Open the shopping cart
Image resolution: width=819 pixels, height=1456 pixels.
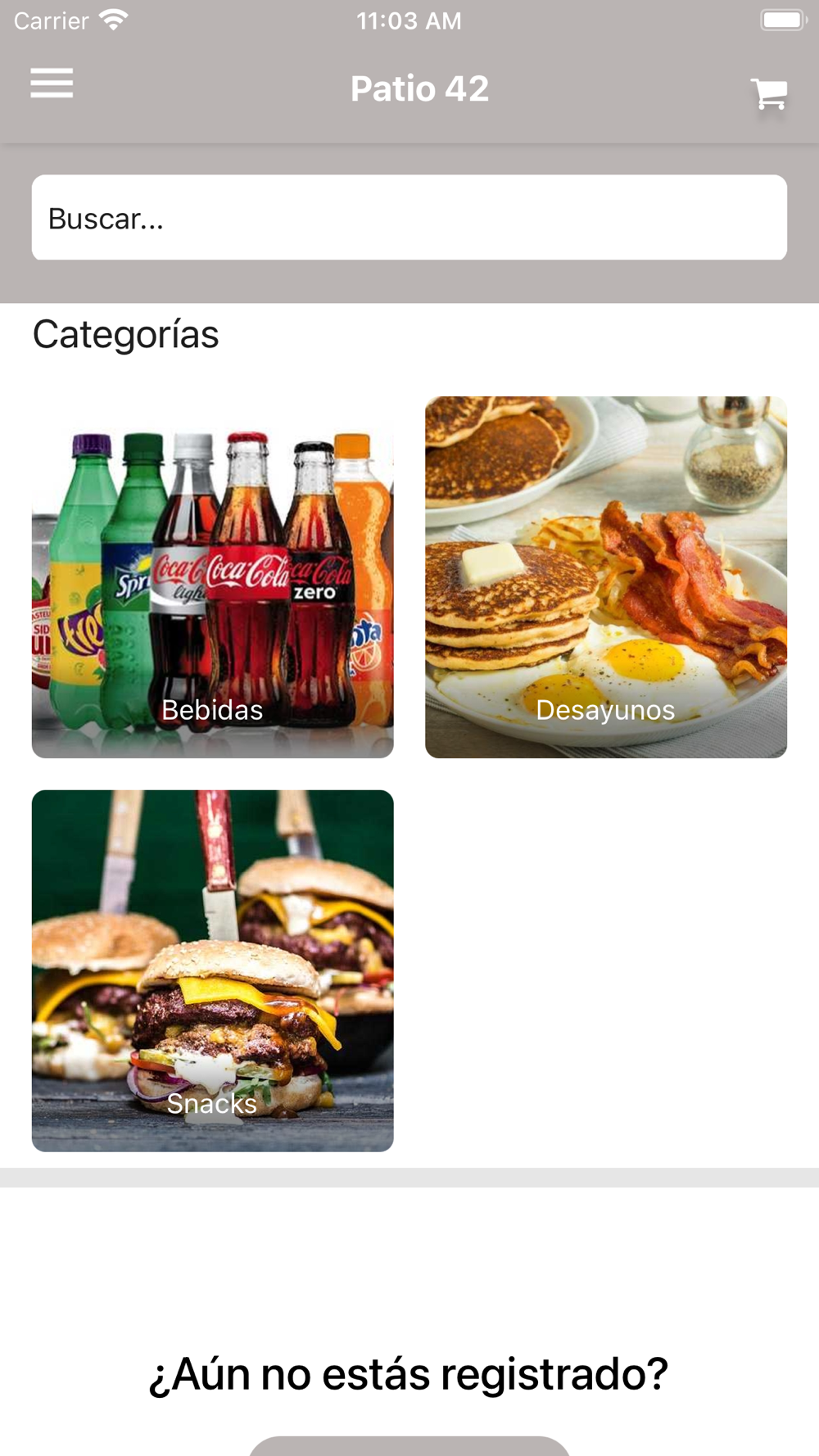point(769,94)
